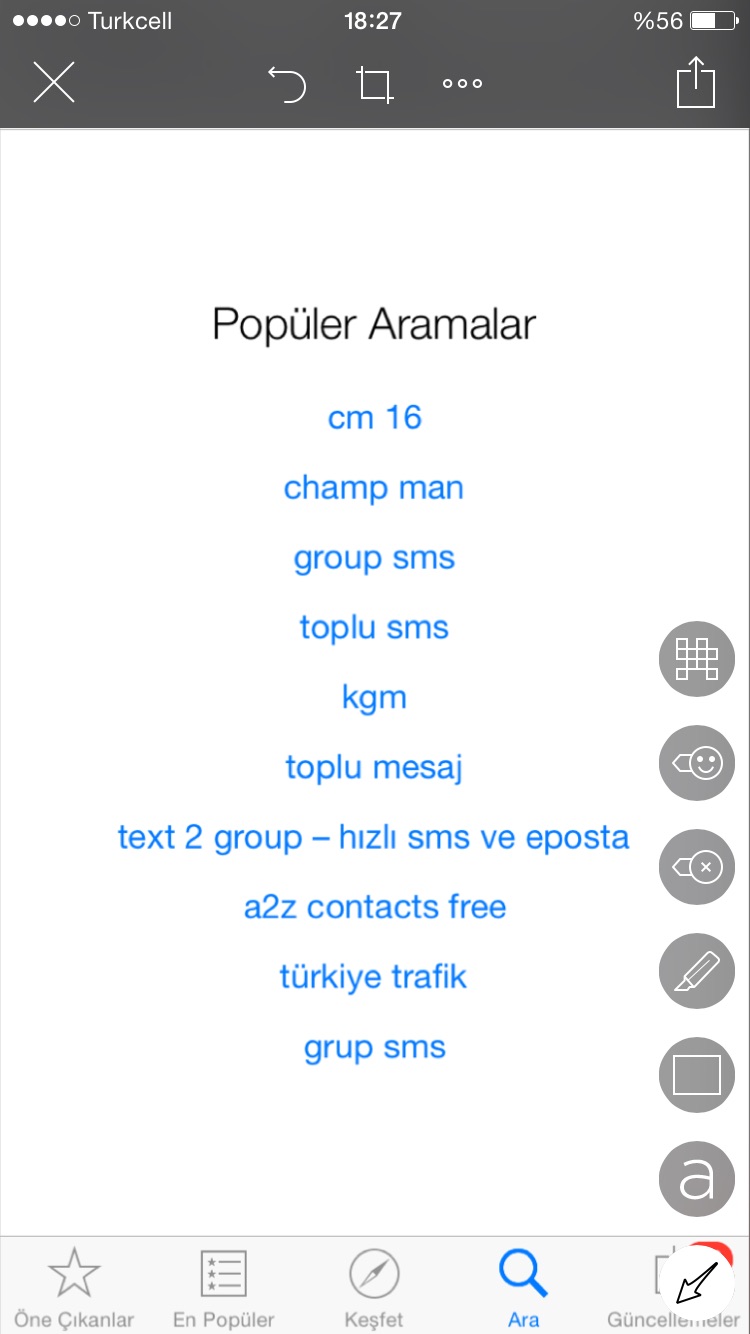Open the crop tool
750x1334 pixels.
[x=375, y=84]
